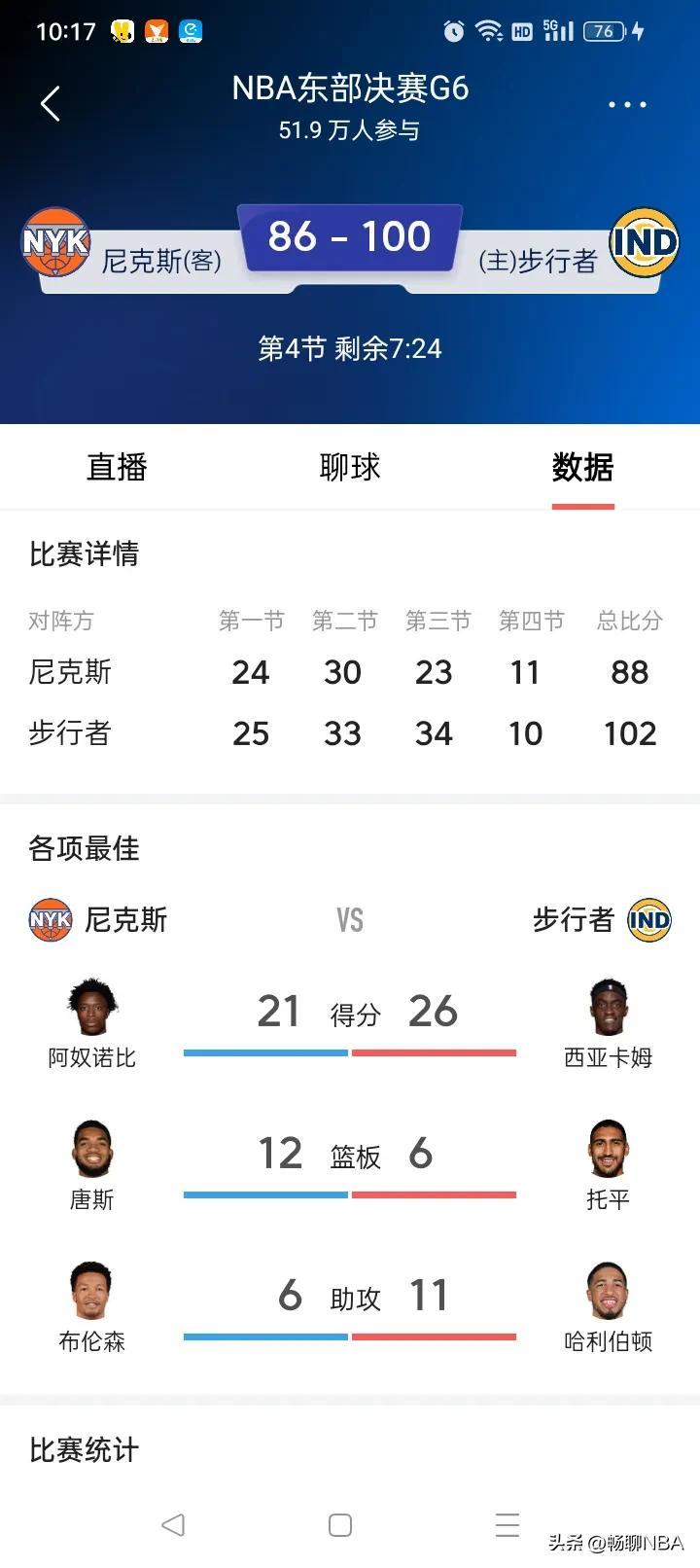This screenshot has height=1568, width=700.
Task: Switch to the 直播 tab
Action: click(117, 468)
